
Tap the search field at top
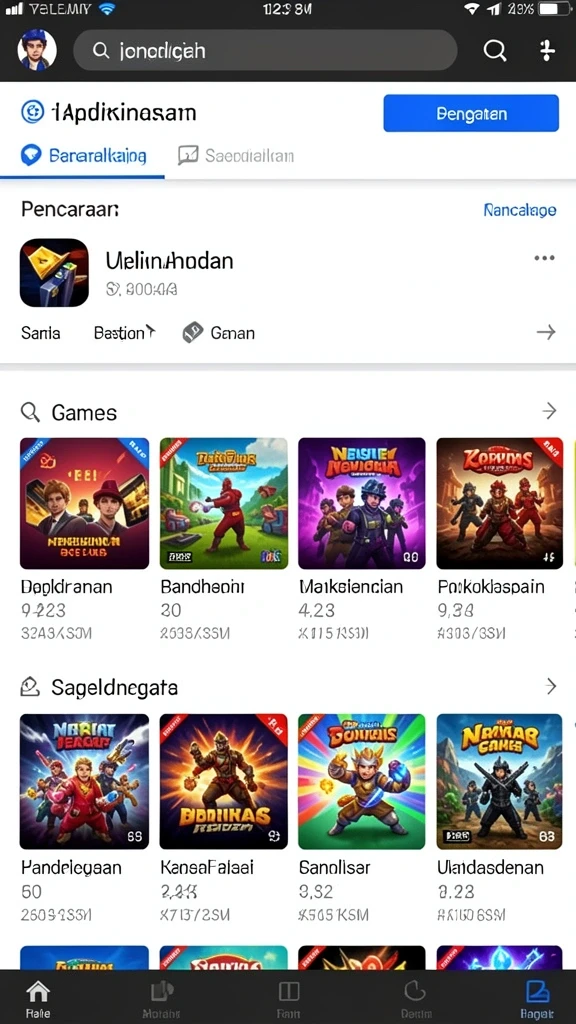tap(264, 50)
